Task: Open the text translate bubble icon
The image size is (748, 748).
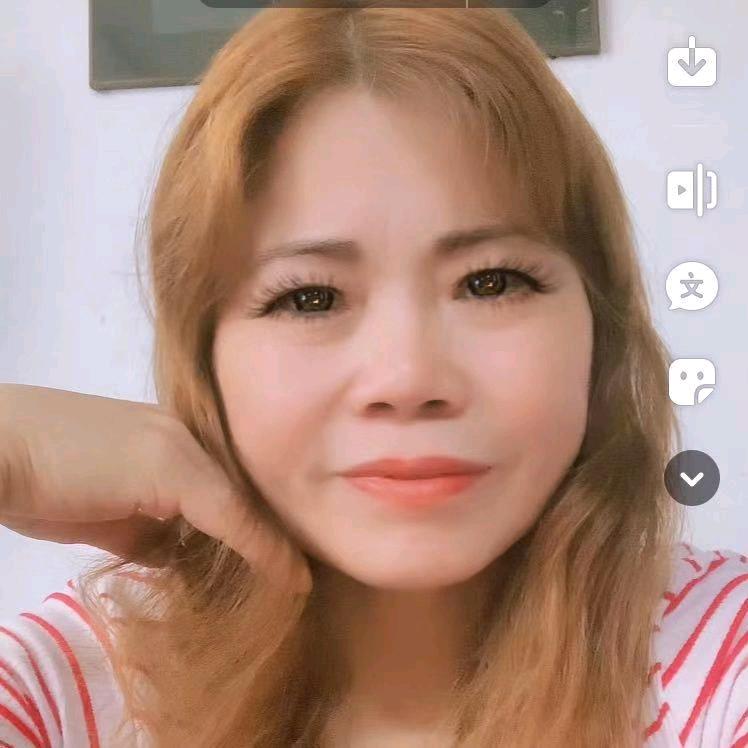Action: (692, 286)
